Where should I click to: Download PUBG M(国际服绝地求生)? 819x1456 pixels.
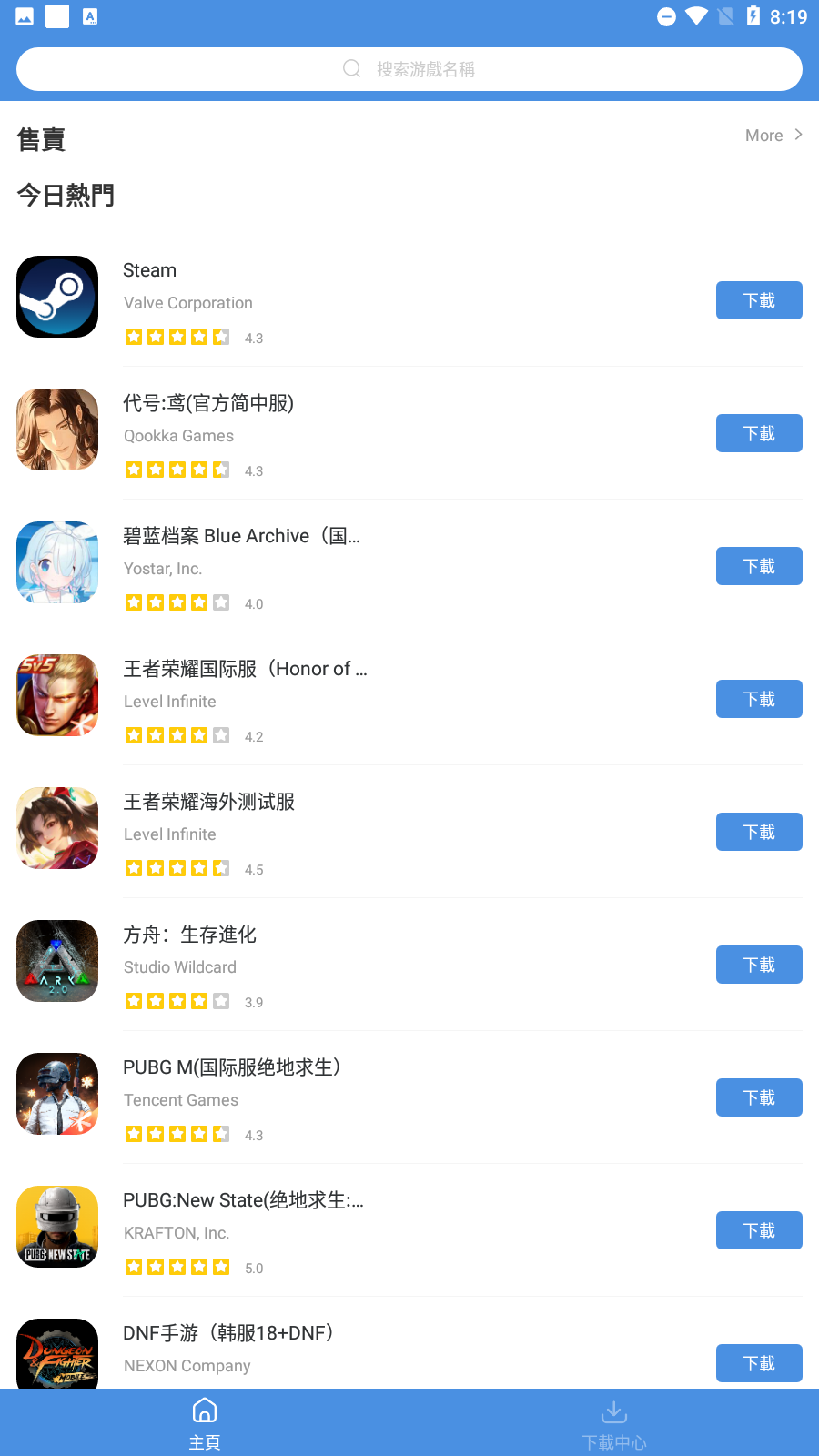pos(758,1097)
